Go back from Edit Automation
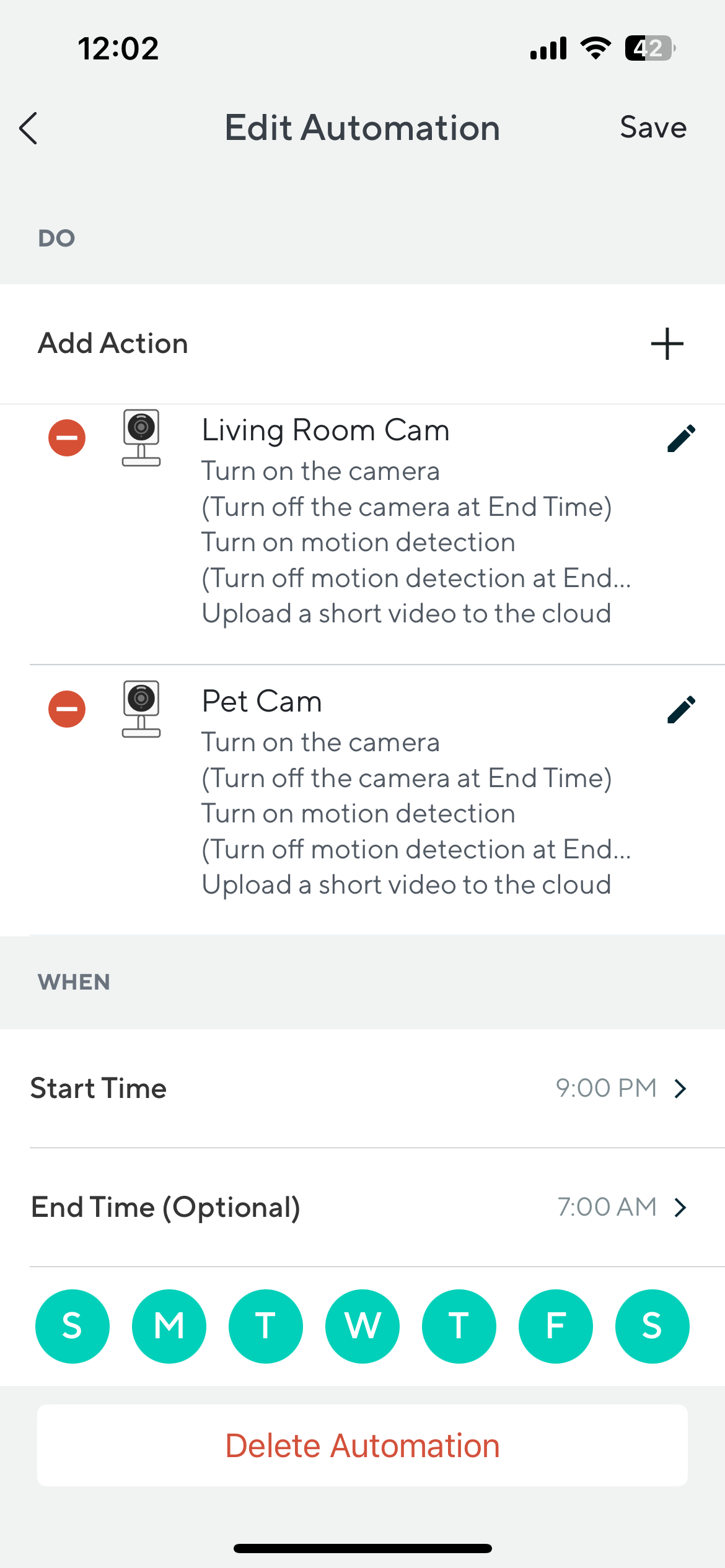The height and width of the screenshot is (1568, 725). 29,128
